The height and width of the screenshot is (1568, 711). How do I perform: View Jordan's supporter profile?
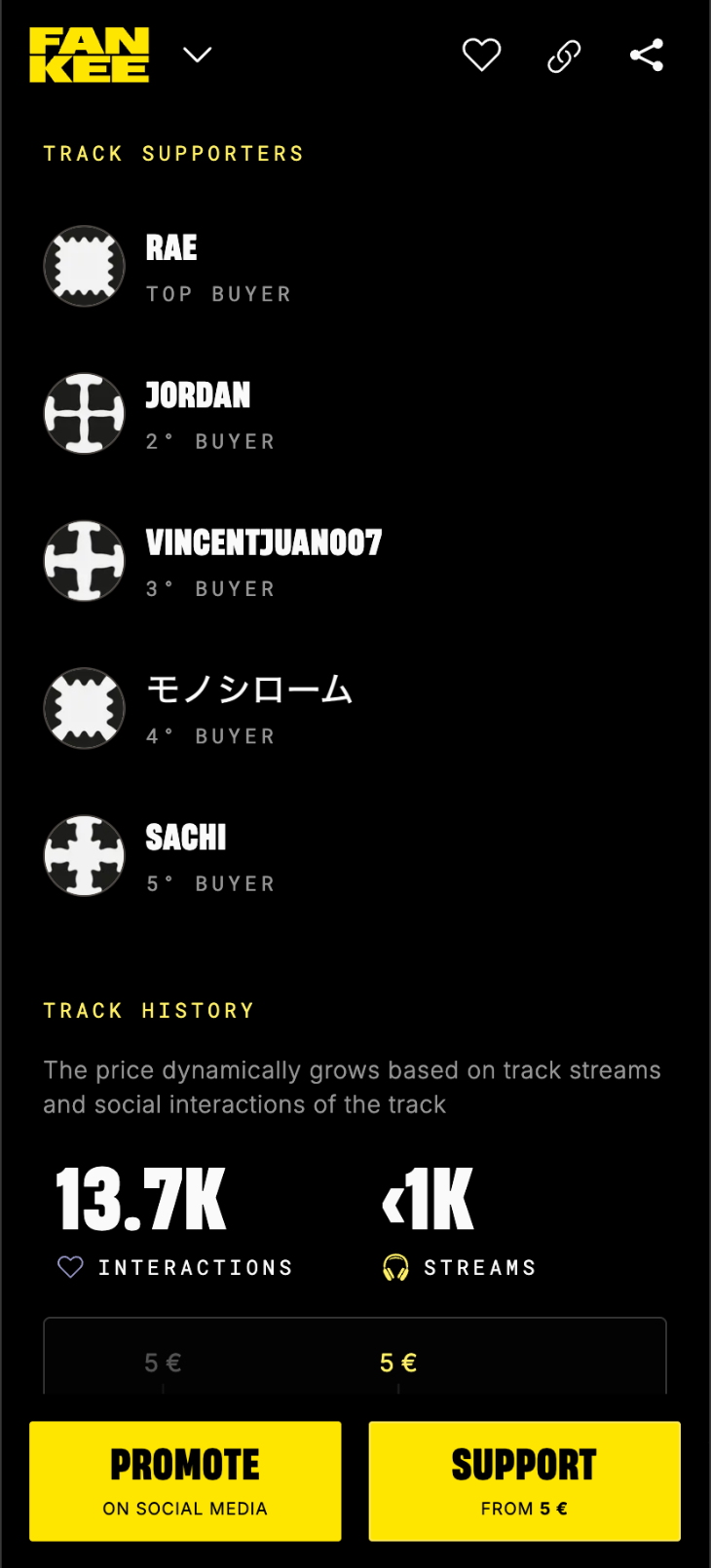tap(198, 395)
